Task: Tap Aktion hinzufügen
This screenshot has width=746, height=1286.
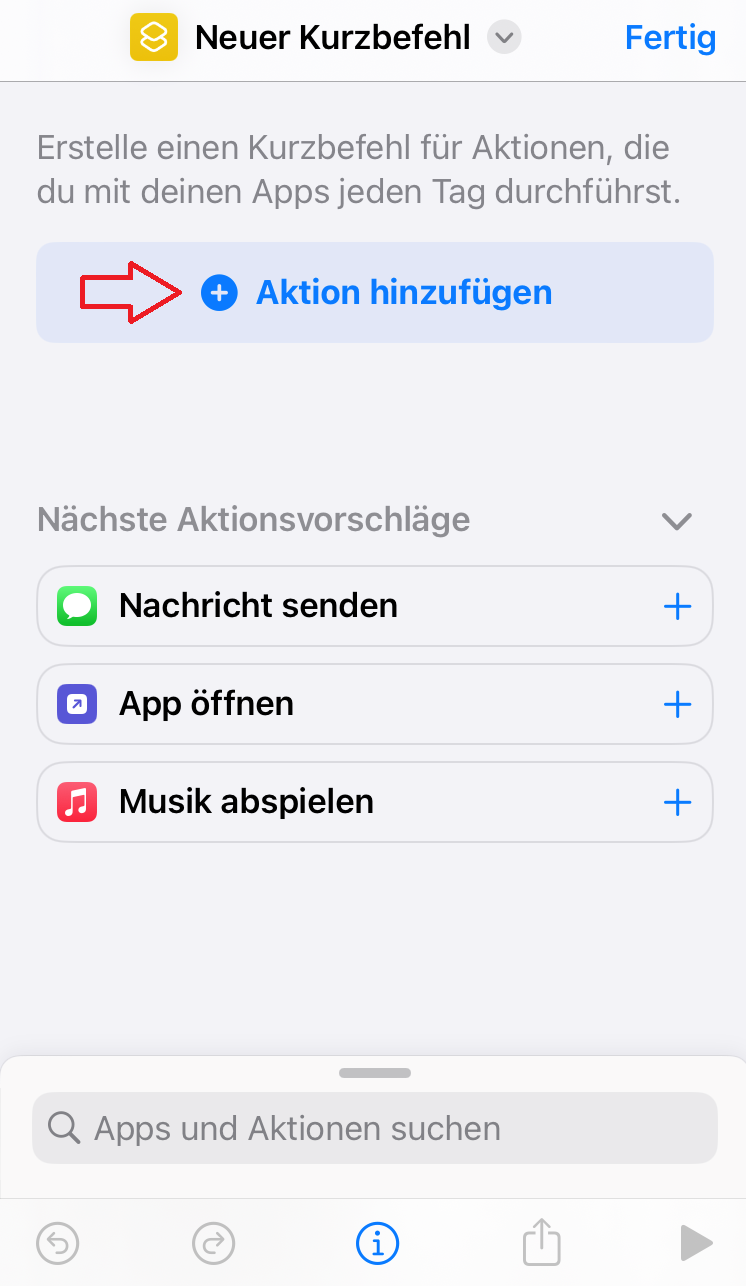Action: tap(375, 293)
